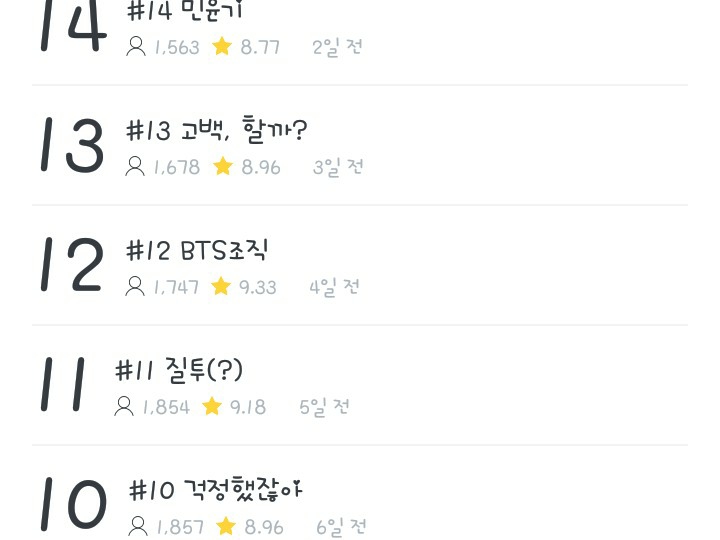This screenshot has width=720, height=540.
Task: Open episode #14 민윤기
Action: coord(186,13)
